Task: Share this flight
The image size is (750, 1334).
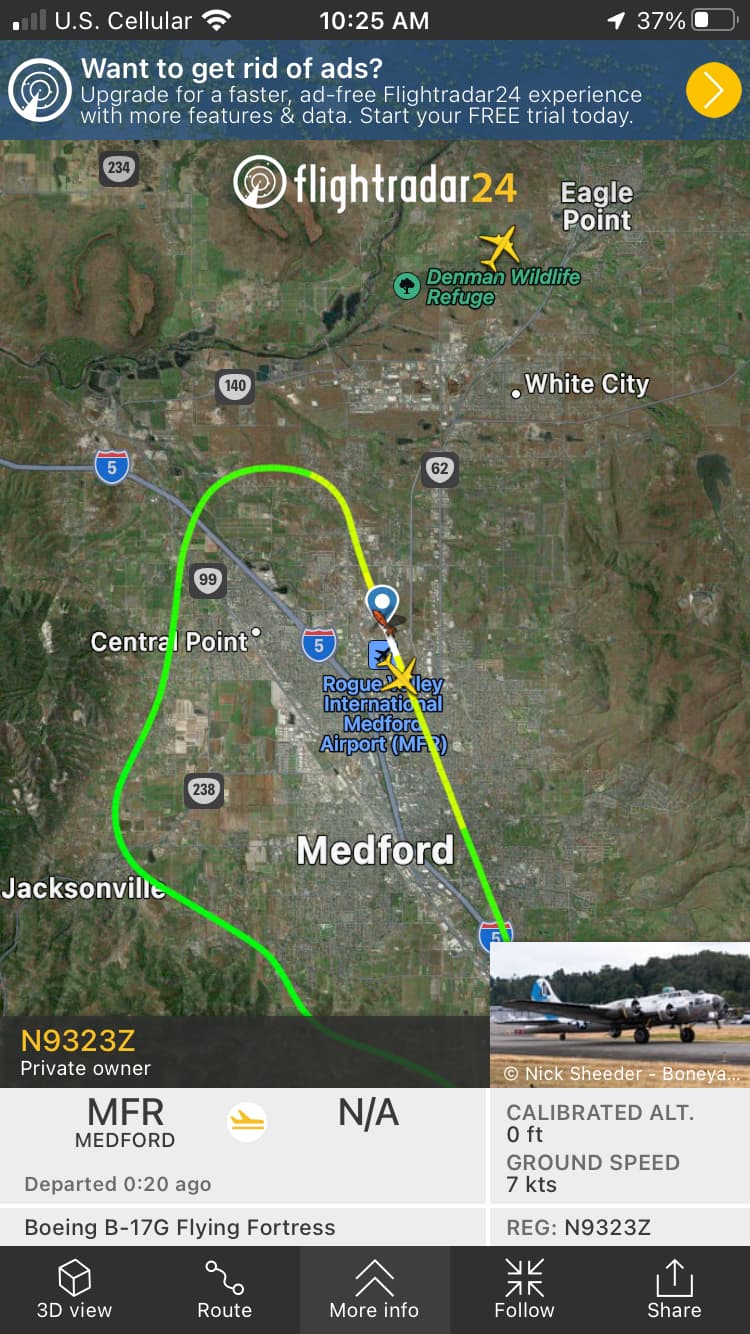Action: pyautogui.click(x=674, y=1289)
